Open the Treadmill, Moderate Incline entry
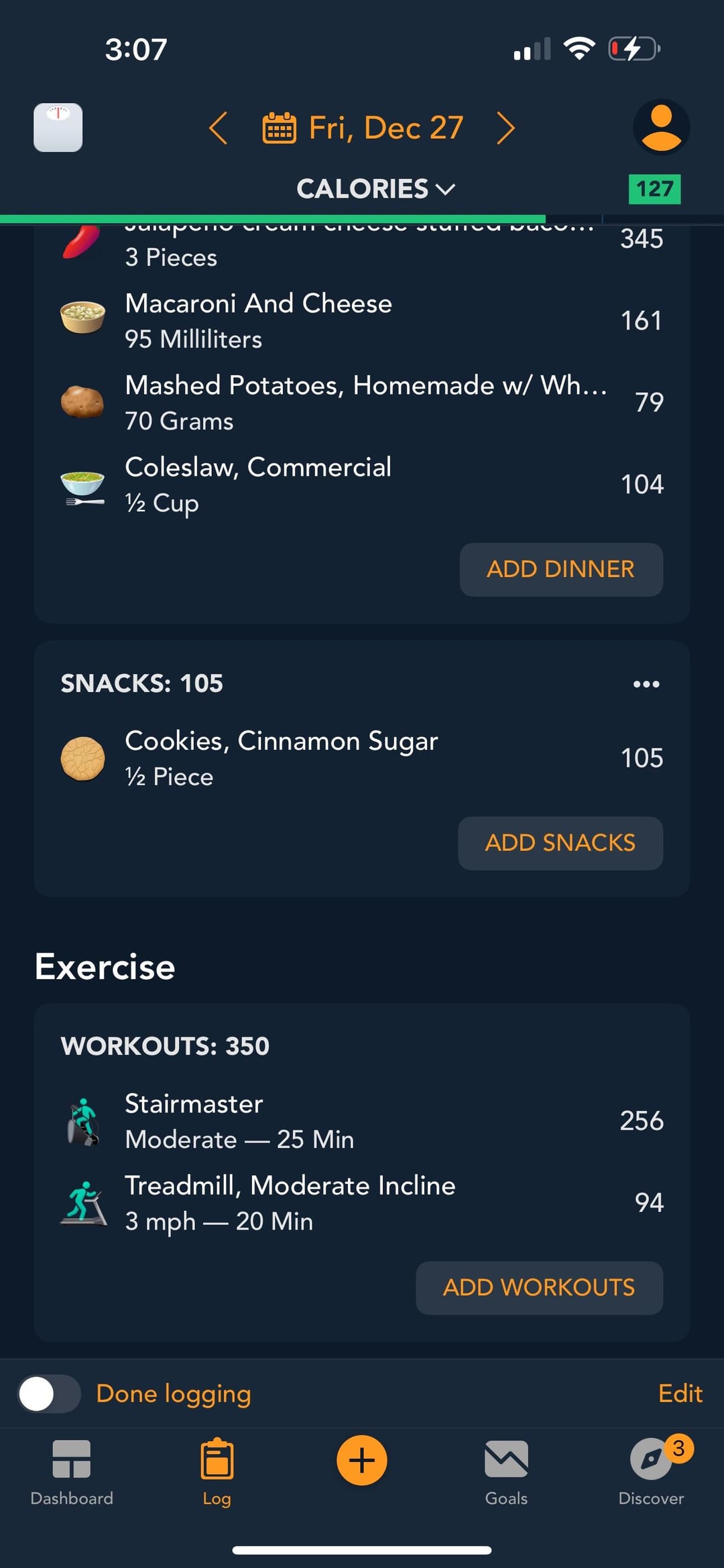 pos(362,1203)
